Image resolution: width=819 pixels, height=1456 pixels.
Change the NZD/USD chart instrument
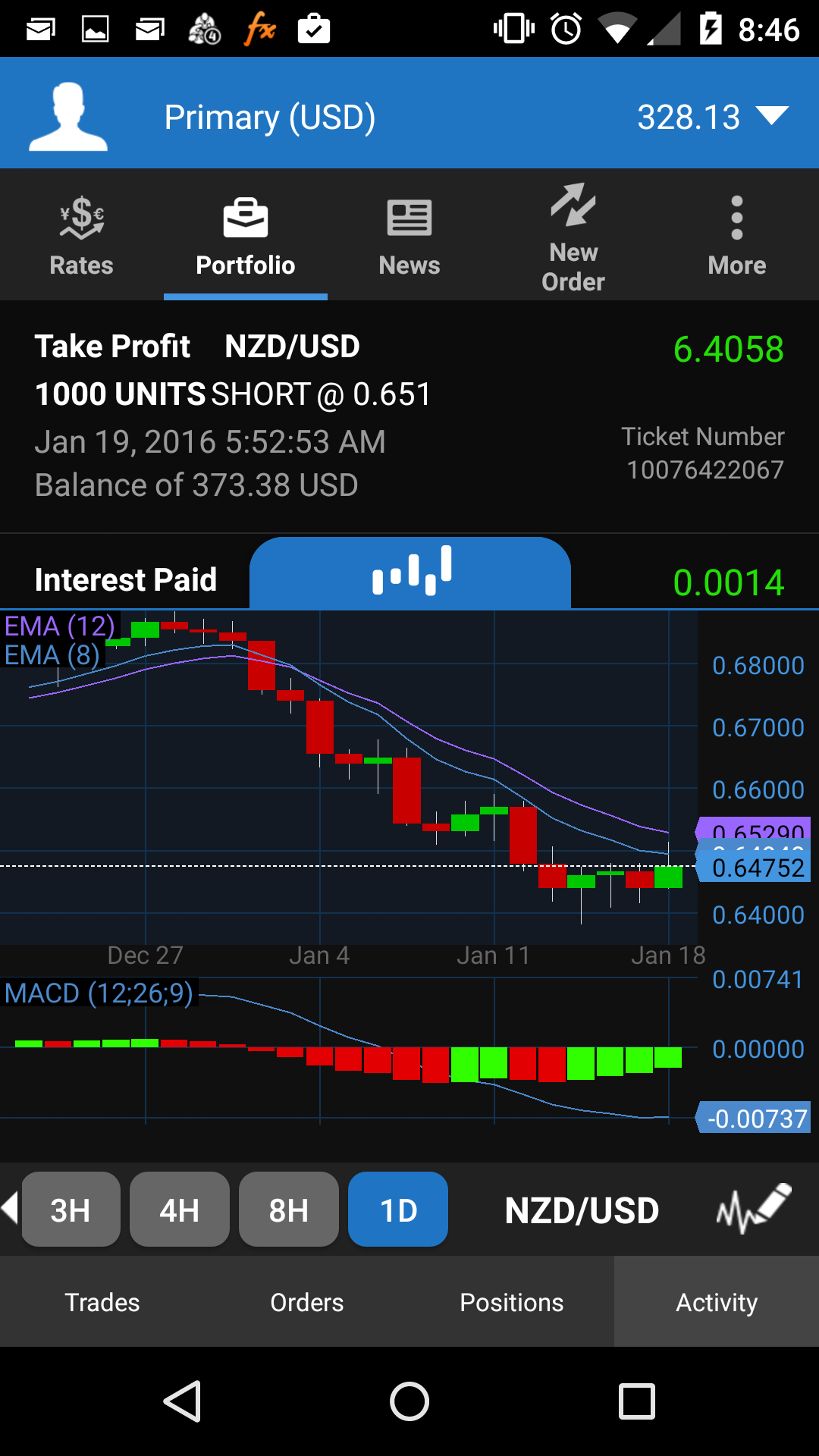click(x=582, y=1210)
